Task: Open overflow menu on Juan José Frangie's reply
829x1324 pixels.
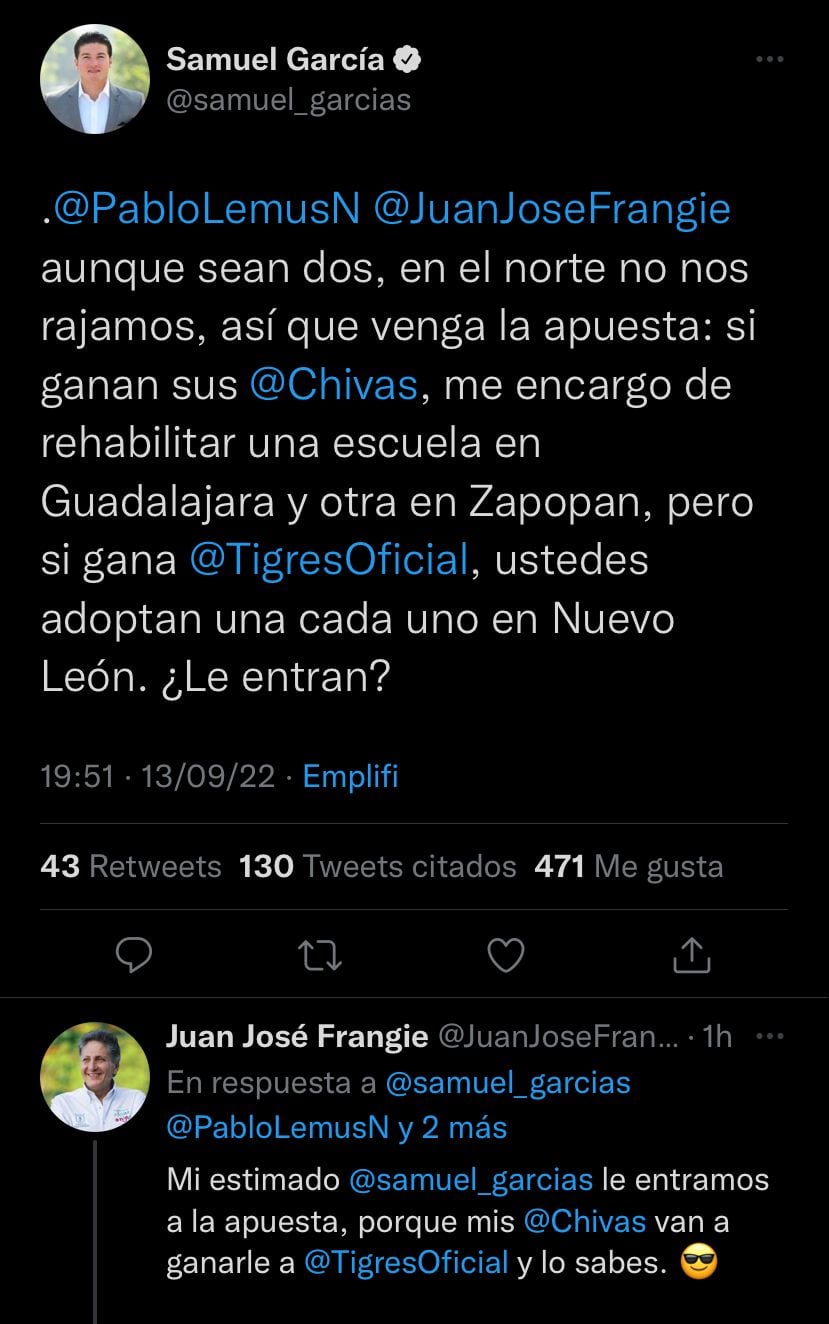Action: click(768, 1037)
